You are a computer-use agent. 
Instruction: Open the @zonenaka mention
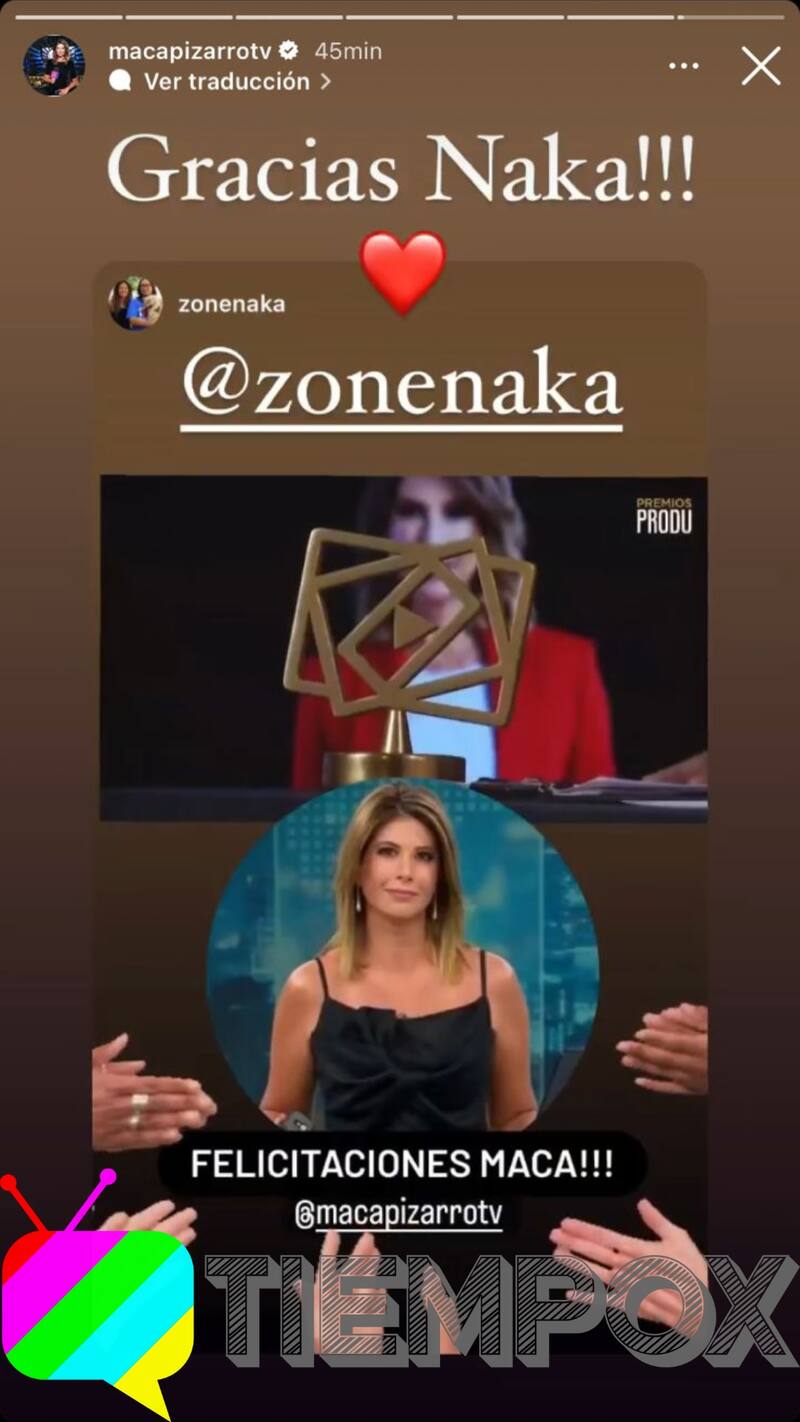coord(402,382)
